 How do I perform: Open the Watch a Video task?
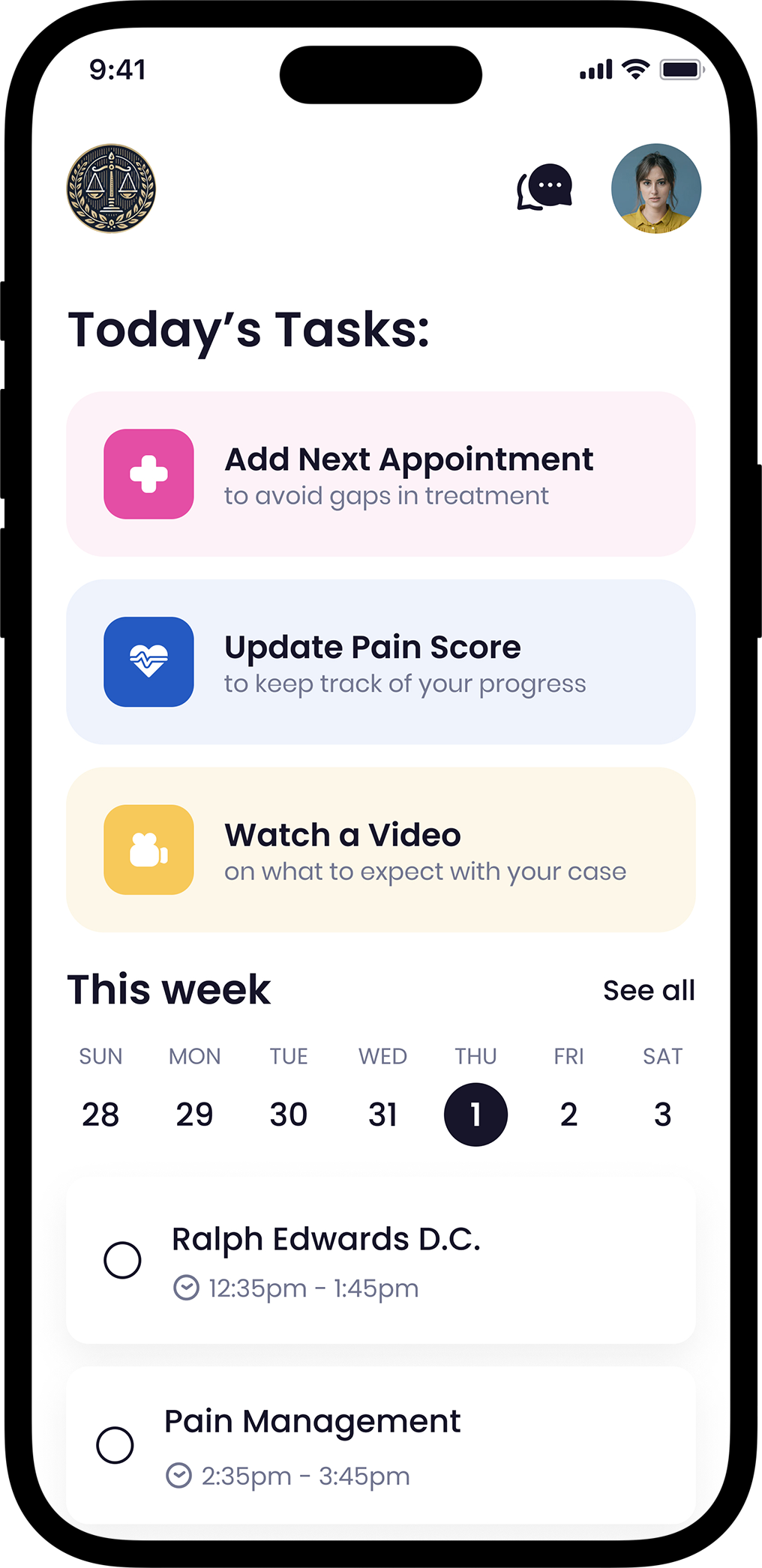point(381,850)
